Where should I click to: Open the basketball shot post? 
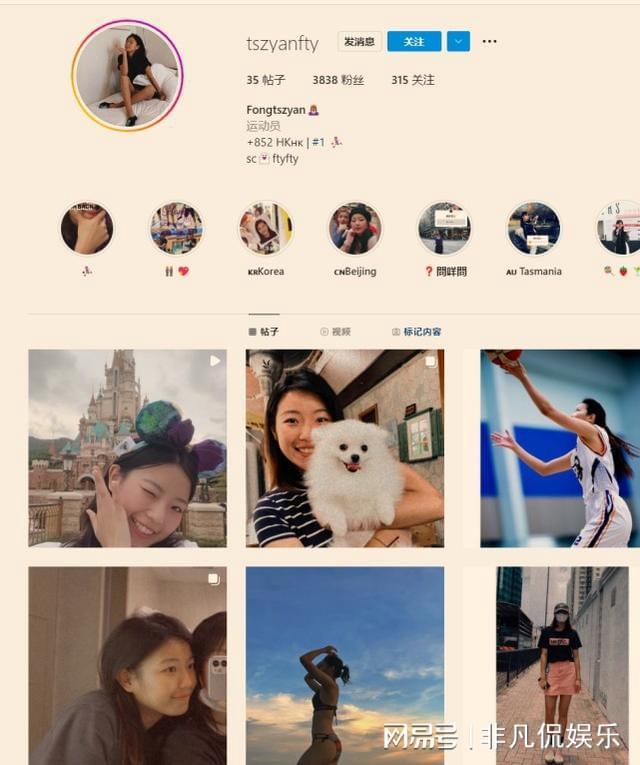(559, 448)
